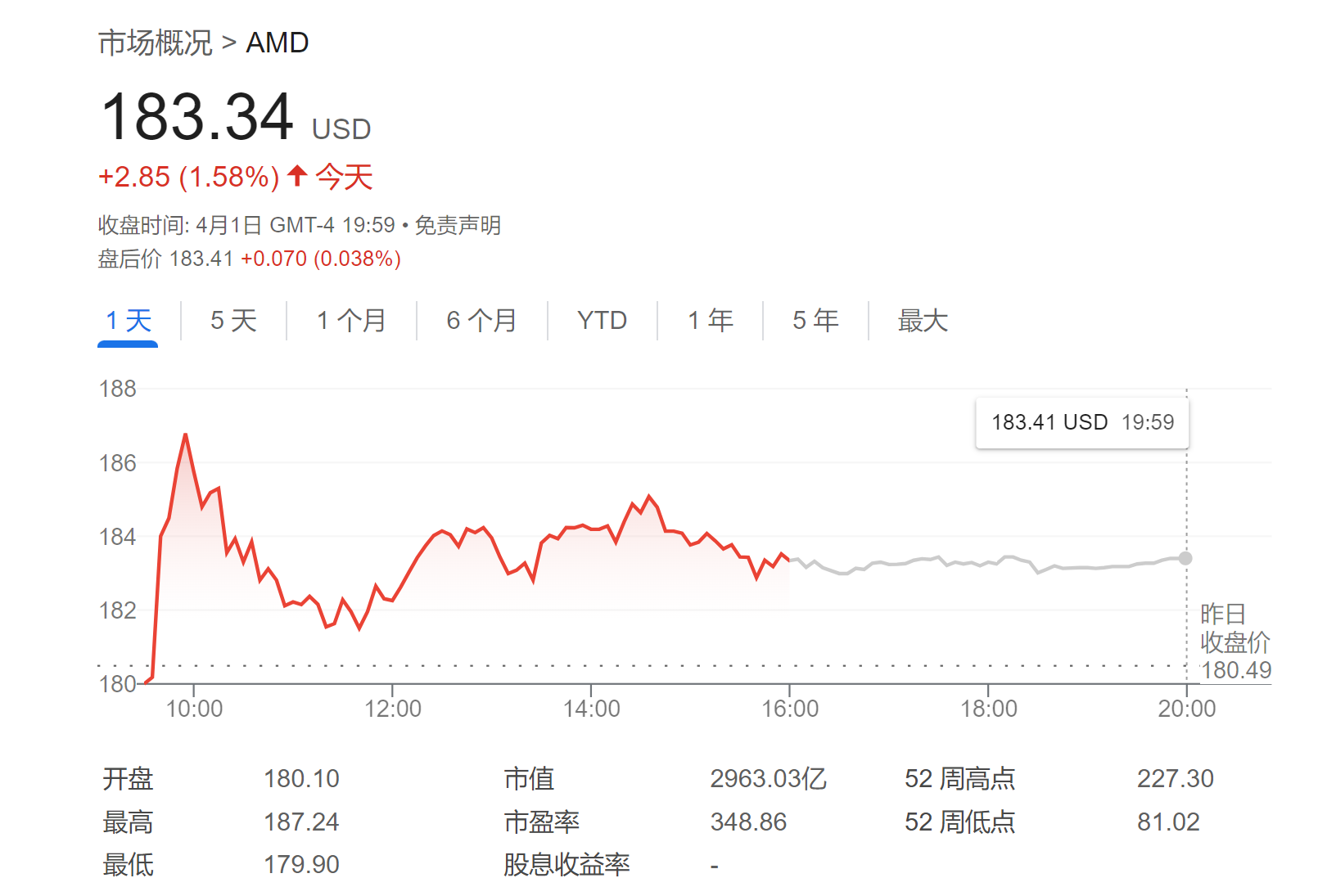Switch to the 6 个月 range

[481, 320]
